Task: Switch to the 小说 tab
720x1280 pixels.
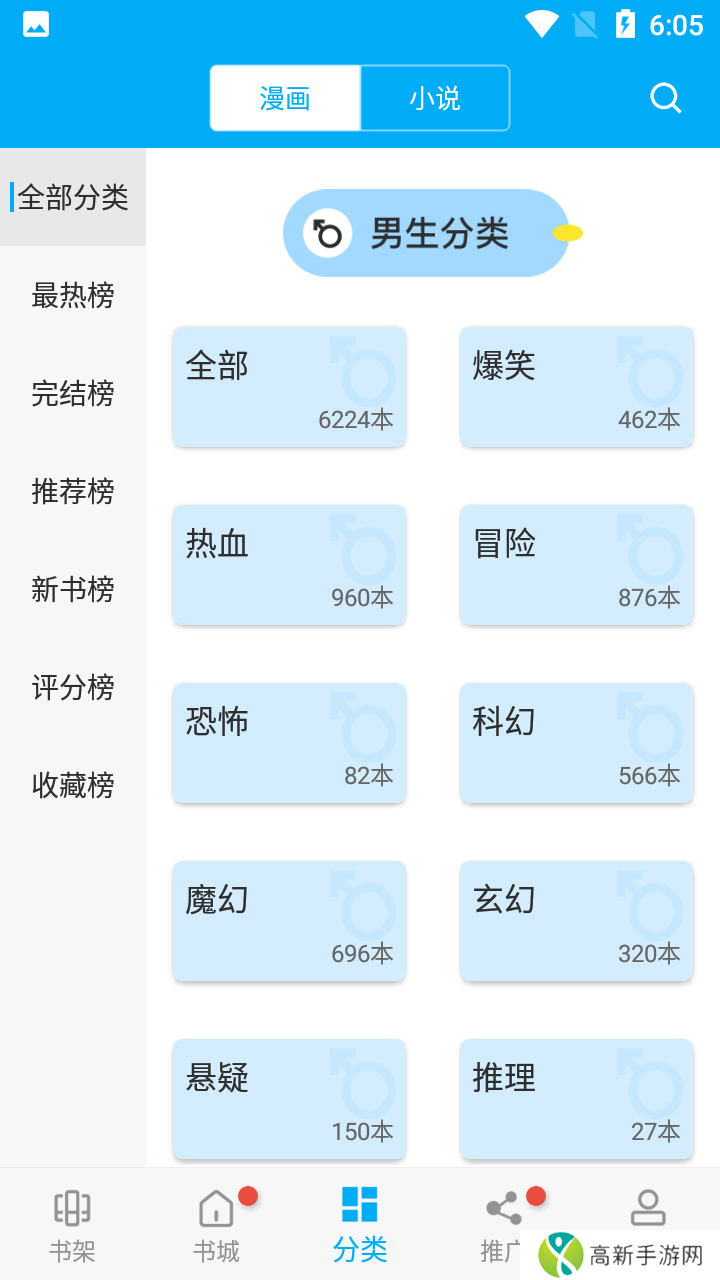Action: (435, 97)
